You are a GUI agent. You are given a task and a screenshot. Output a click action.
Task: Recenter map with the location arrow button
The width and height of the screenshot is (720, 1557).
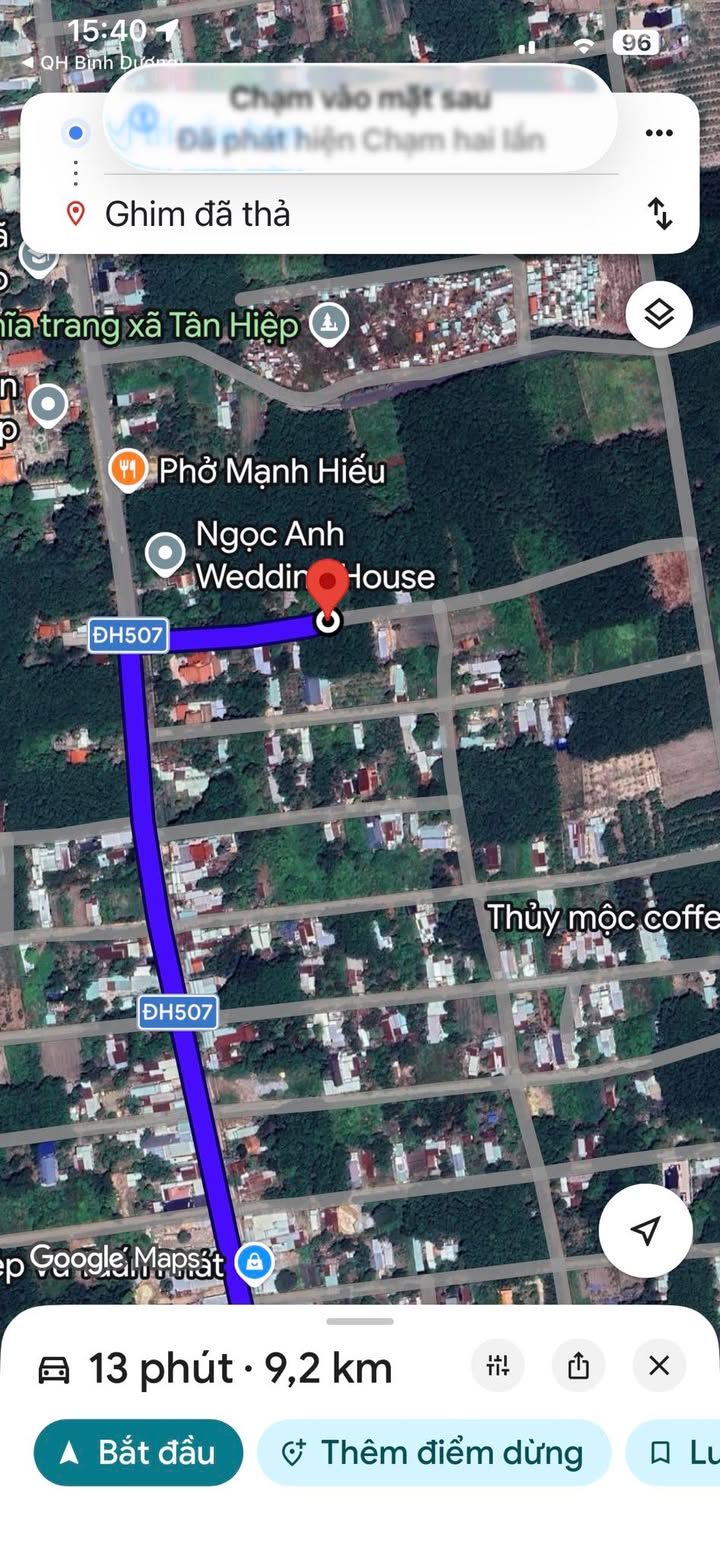tap(646, 1230)
